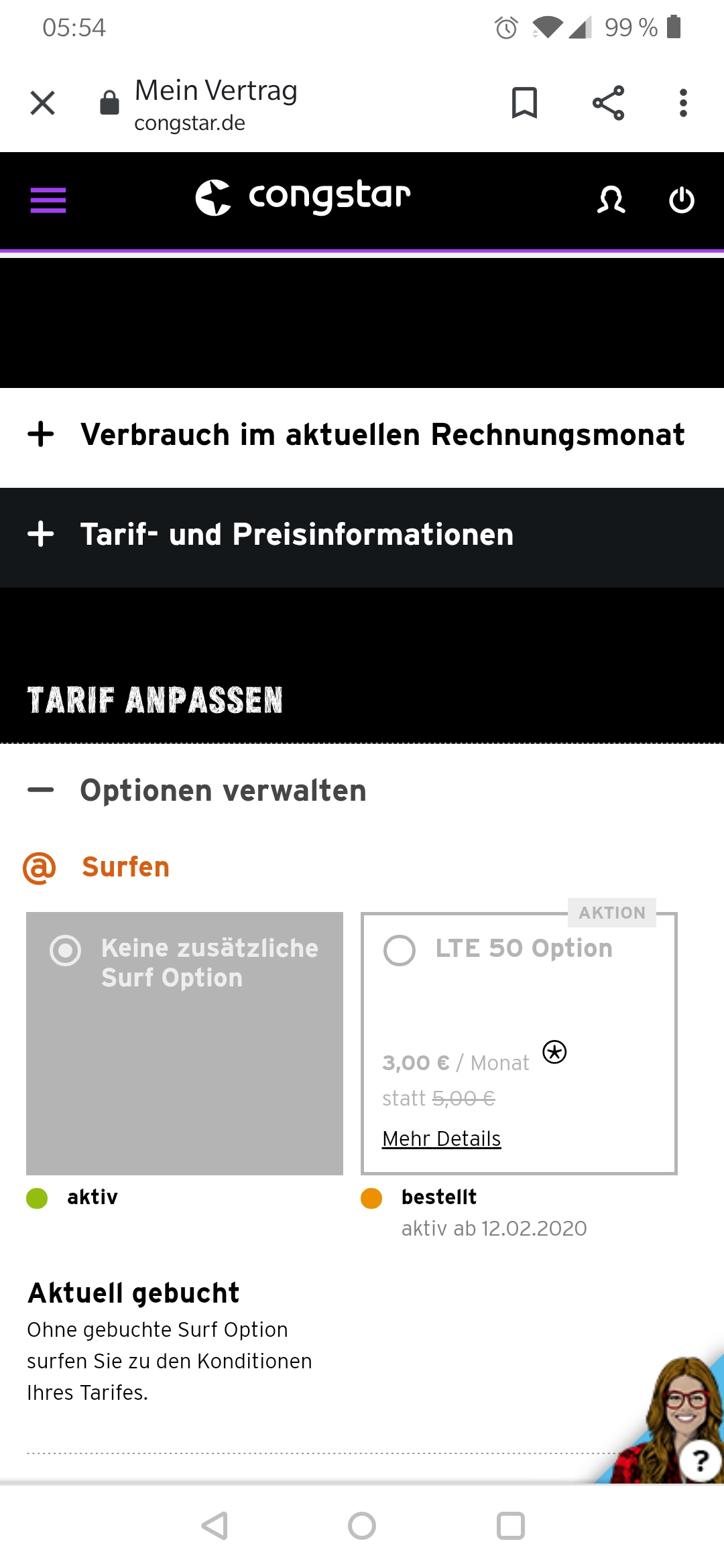This screenshot has height=1568, width=724.
Task: Close the browser tab with X
Action: (x=43, y=103)
